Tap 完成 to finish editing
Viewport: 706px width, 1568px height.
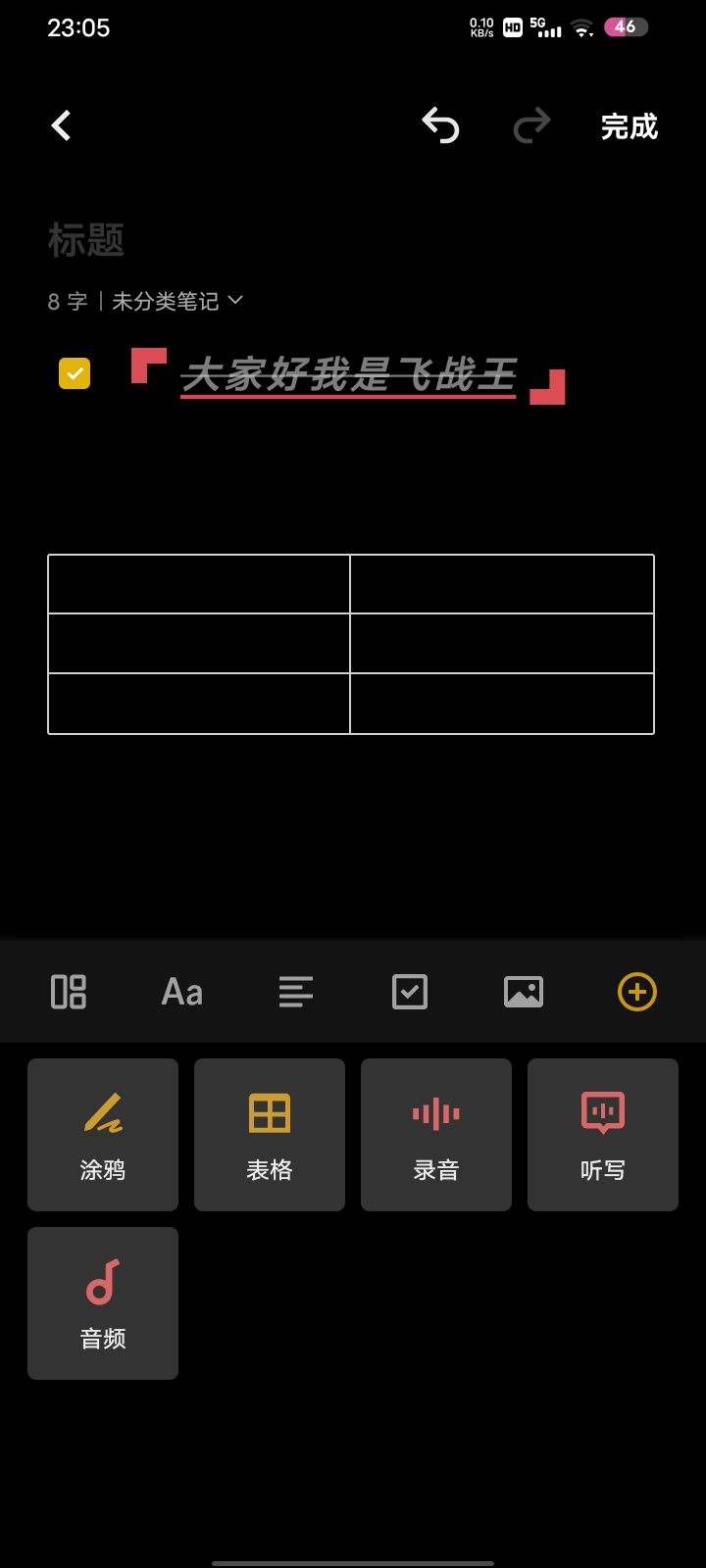(x=629, y=126)
